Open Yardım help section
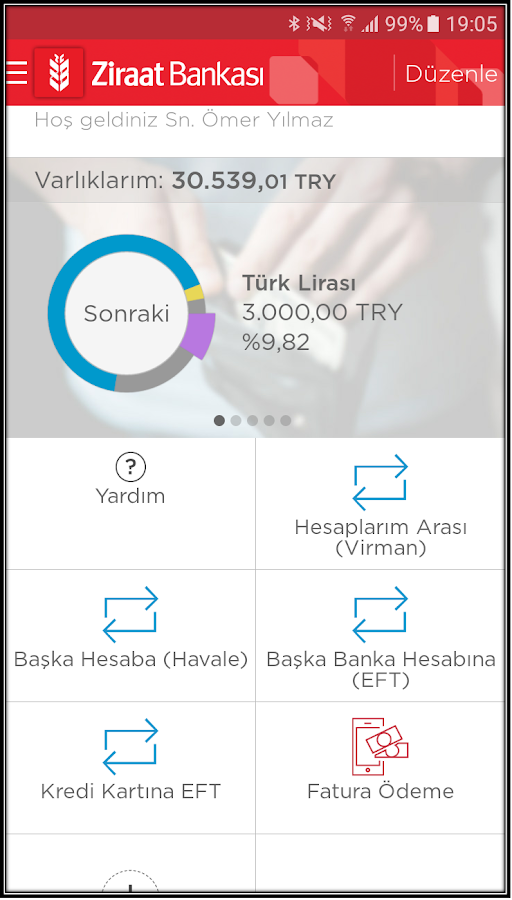The width and height of the screenshot is (512, 900). tap(131, 504)
